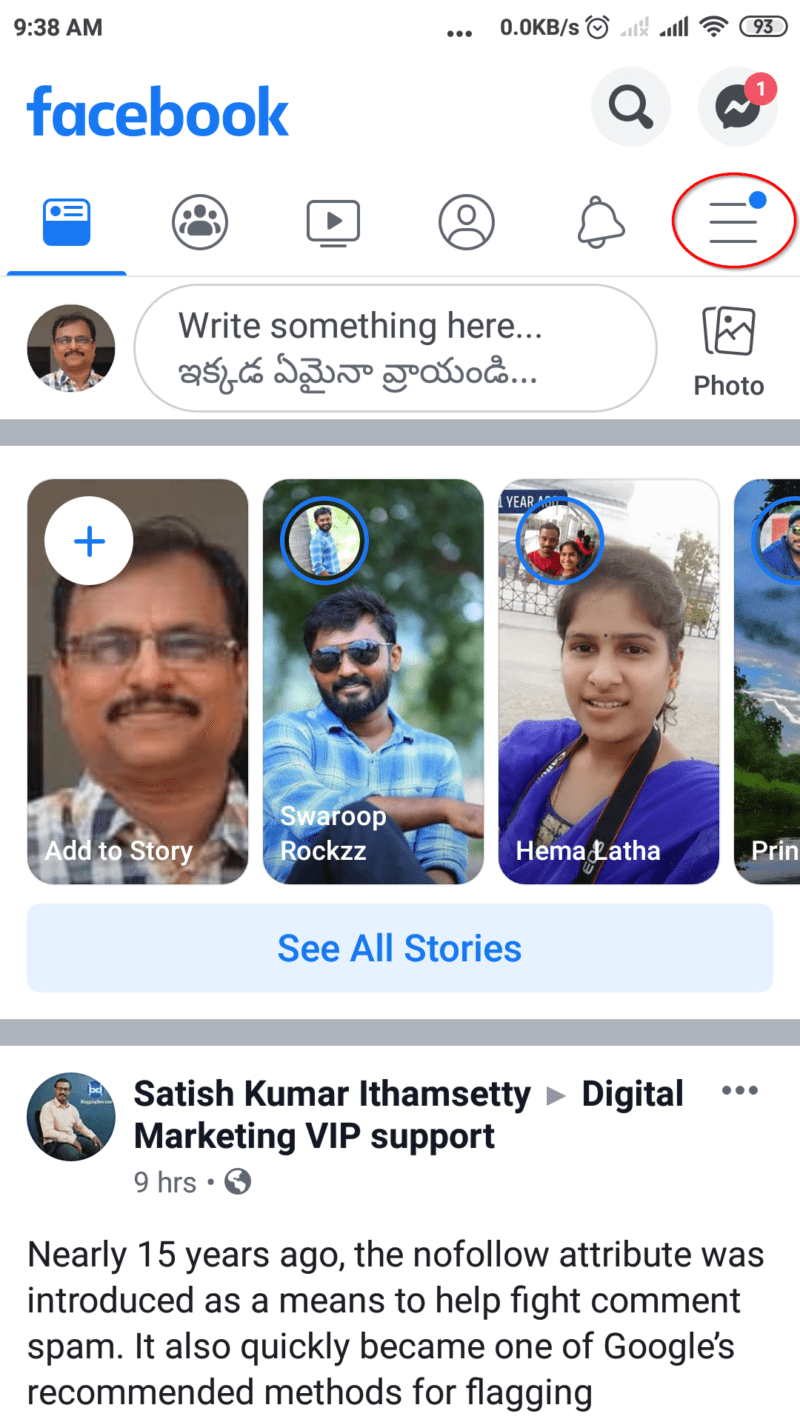Open Satish Kumar Ithamsetty's profile
Screen dimensions: 800x1422
332,1094
